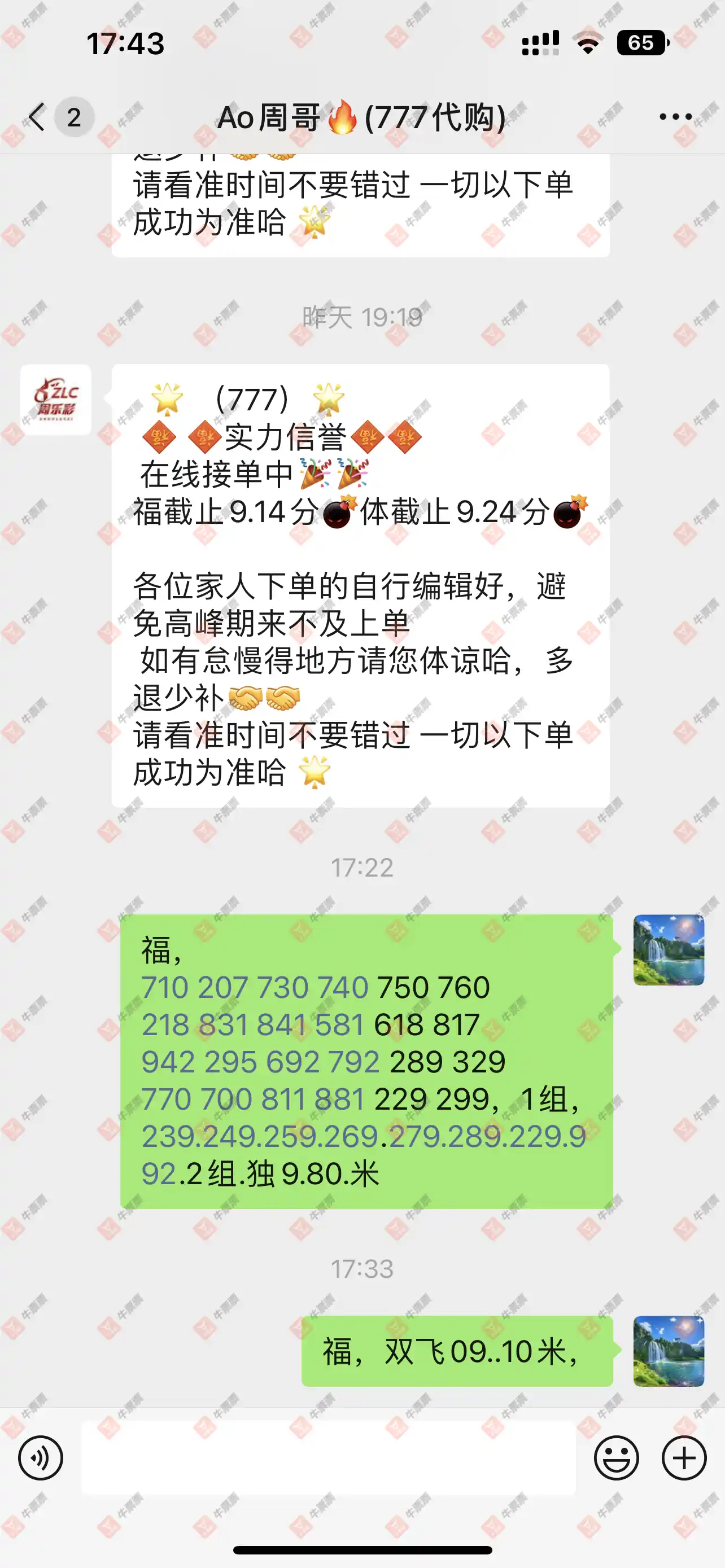Switch to voice message input

click(x=41, y=1458)
